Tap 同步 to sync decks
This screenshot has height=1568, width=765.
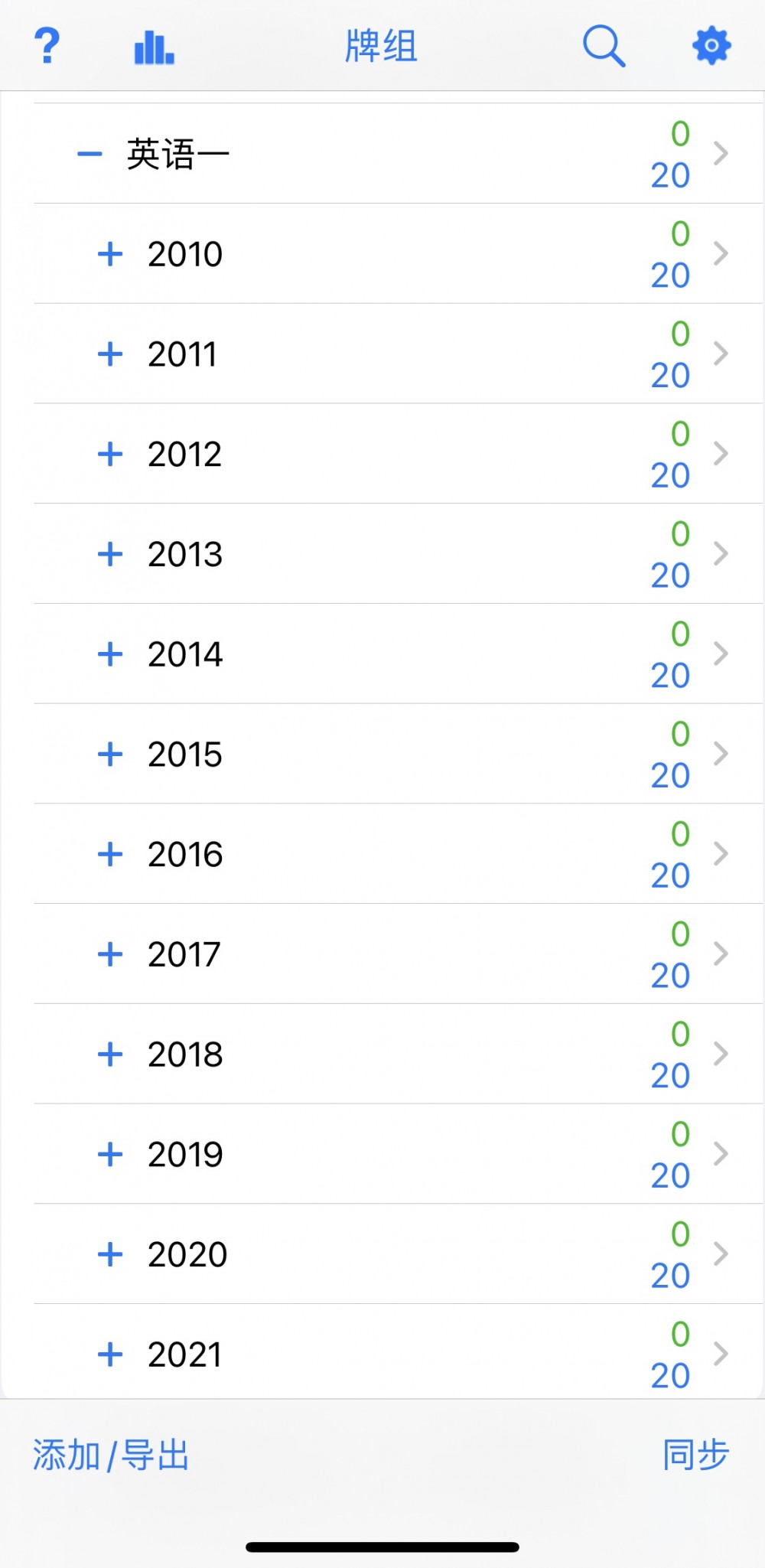point(695,1455)
